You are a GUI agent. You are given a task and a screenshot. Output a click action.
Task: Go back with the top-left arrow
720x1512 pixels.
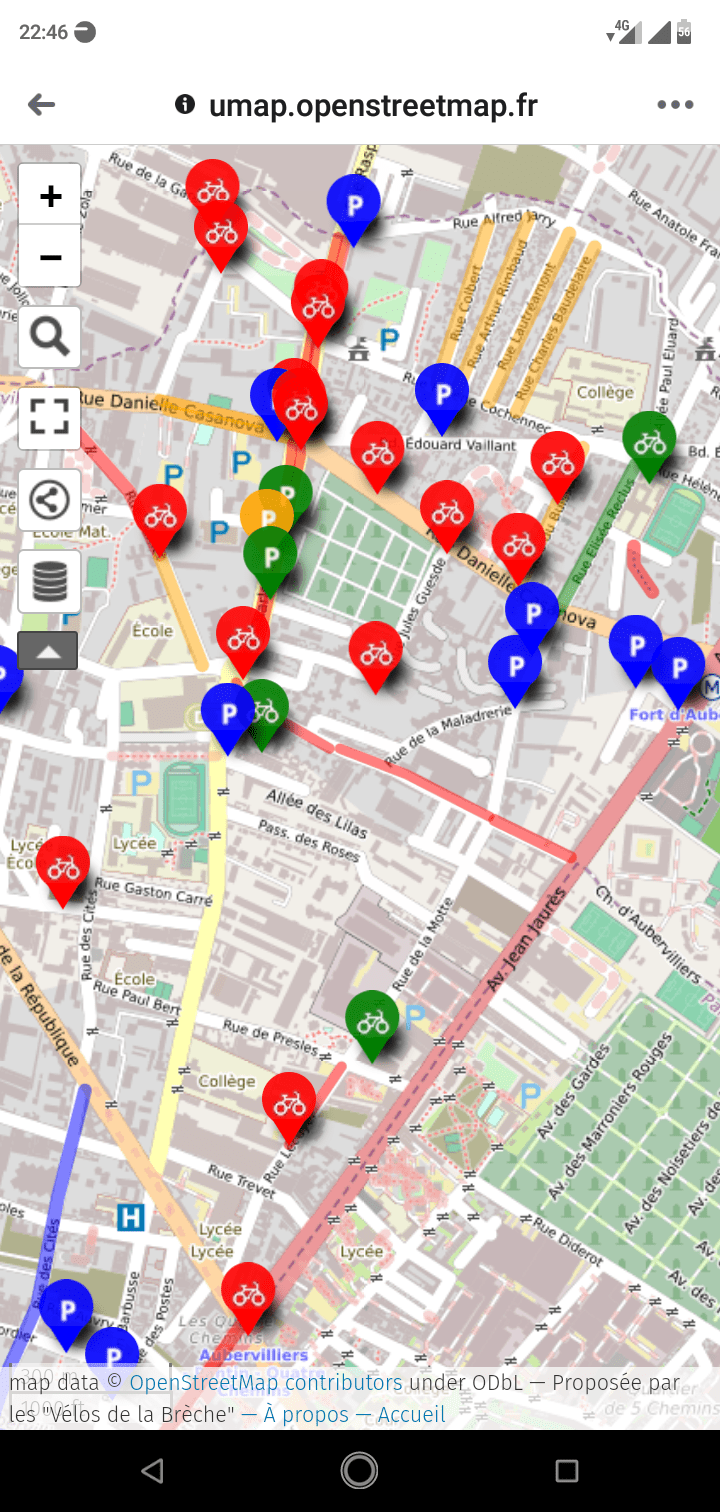click(x=41, y=104)
